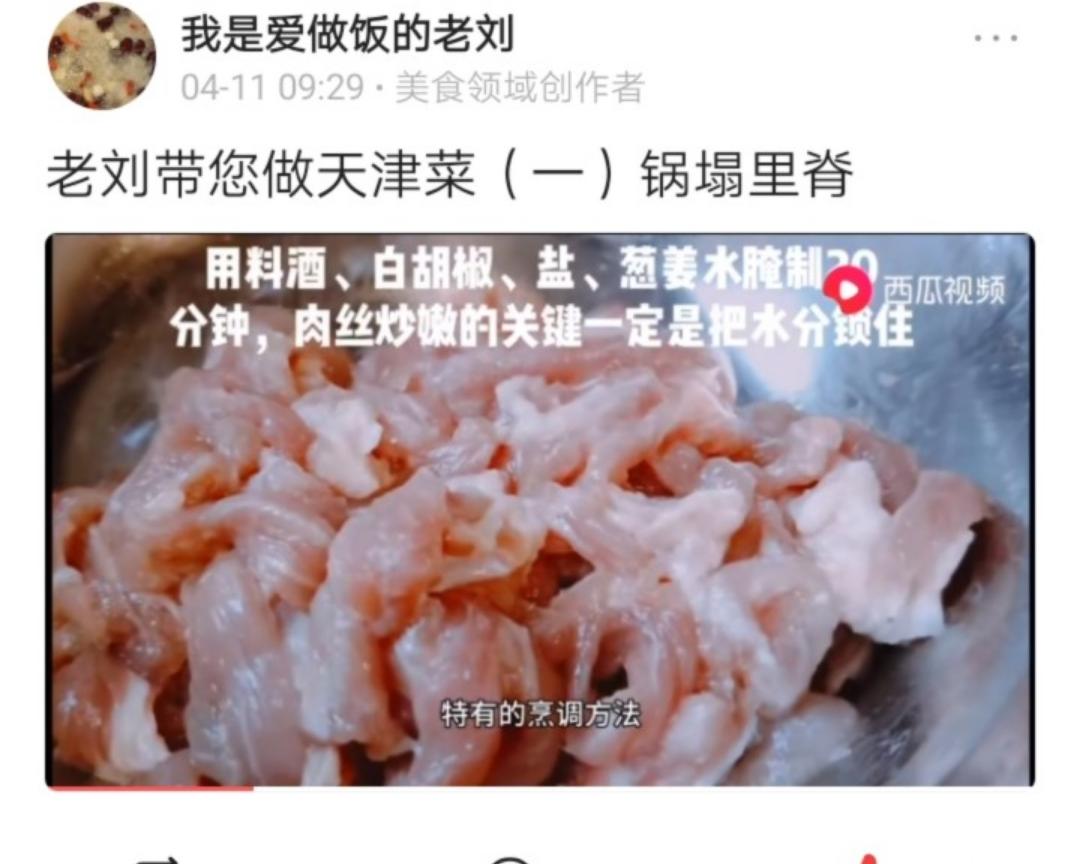
Task: Open the post titled 老刘带您做天津菜（一）锅塌里脊
Action: point(450,176)
